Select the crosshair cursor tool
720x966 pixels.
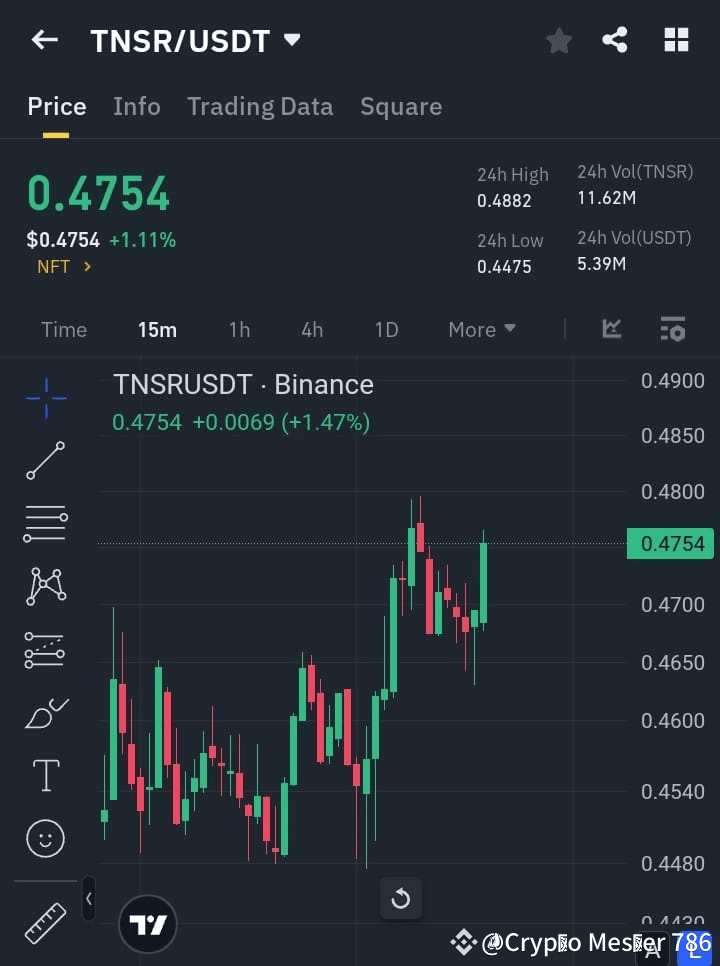[x=45, y=398]
